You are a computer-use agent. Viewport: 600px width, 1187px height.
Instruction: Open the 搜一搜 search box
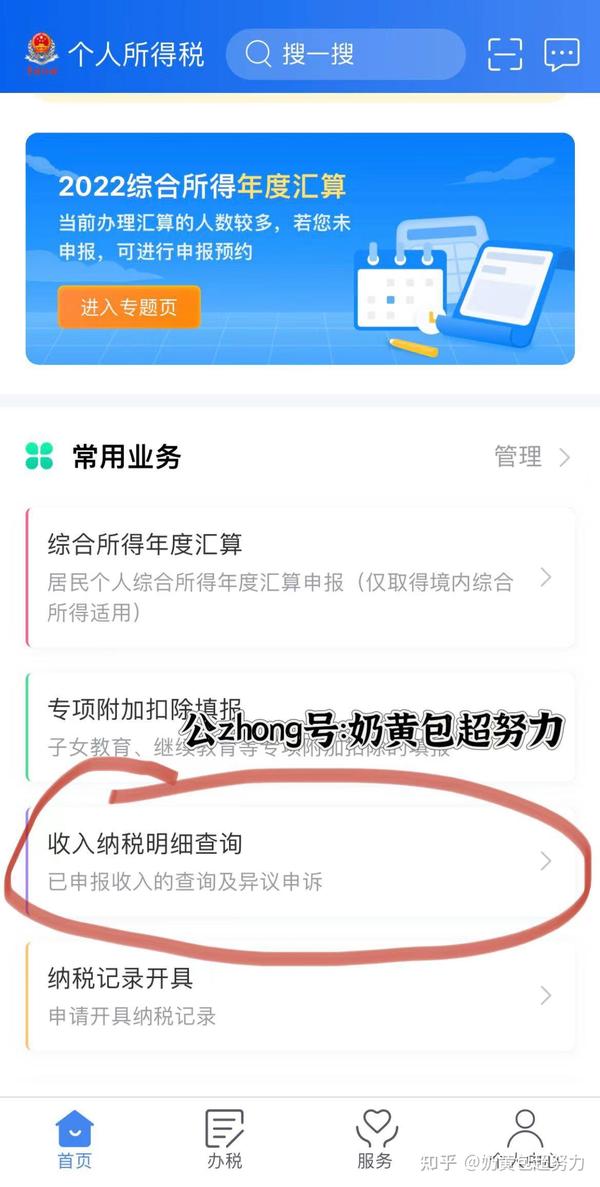click(346, 55)
